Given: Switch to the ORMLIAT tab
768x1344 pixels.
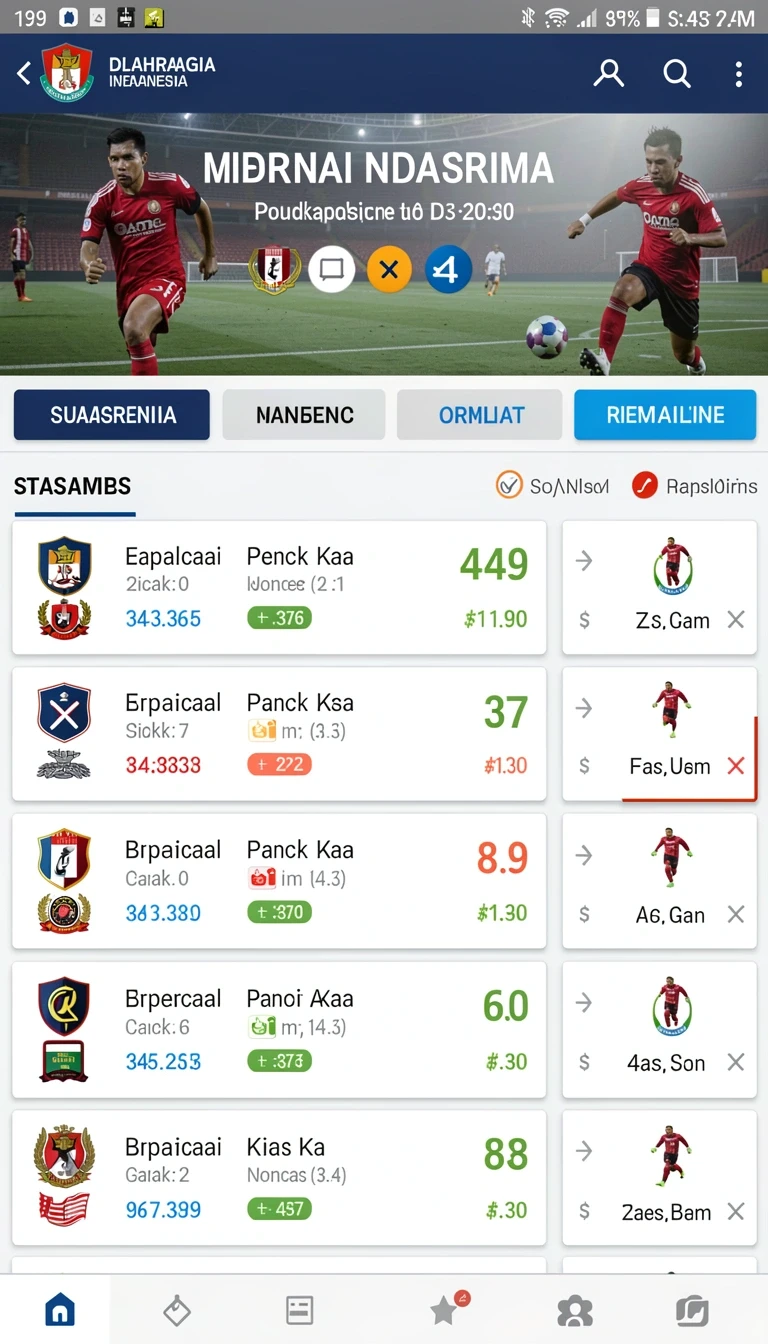Looking at the screenshot, I should click(480, 415).
